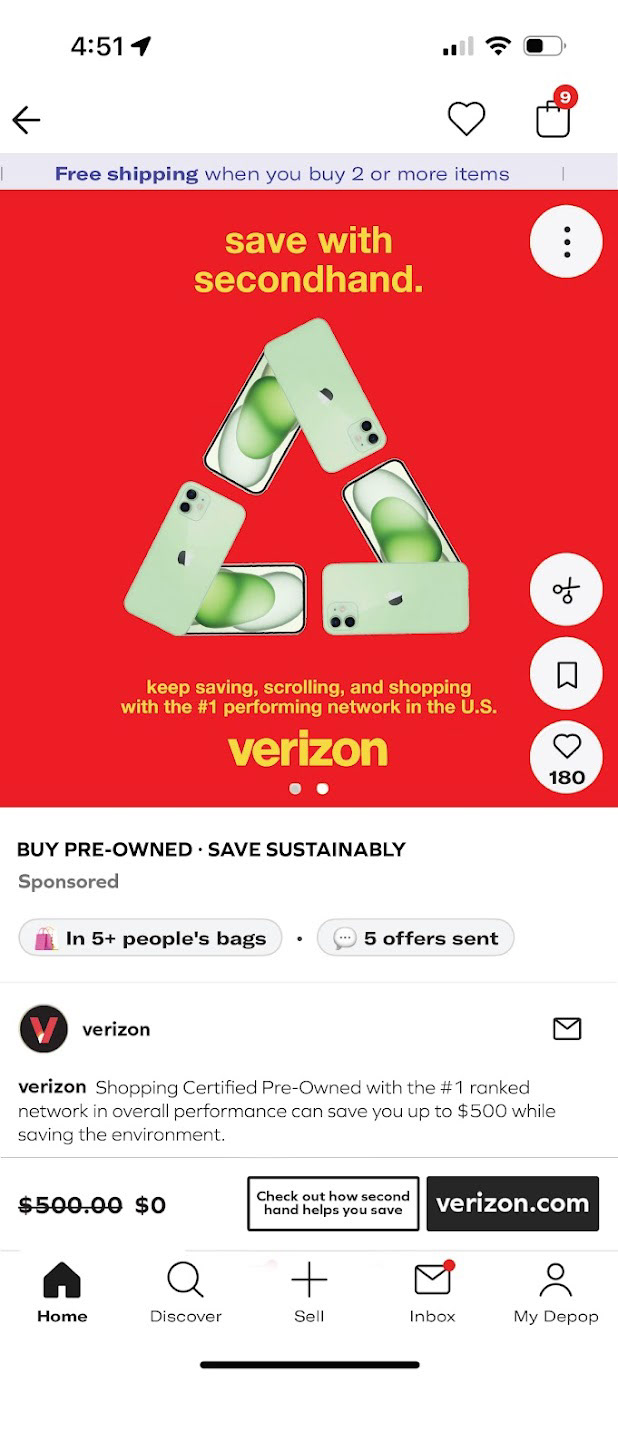Like this listing with 180 likes
The image size is (618, 1452).
point(566,758)
